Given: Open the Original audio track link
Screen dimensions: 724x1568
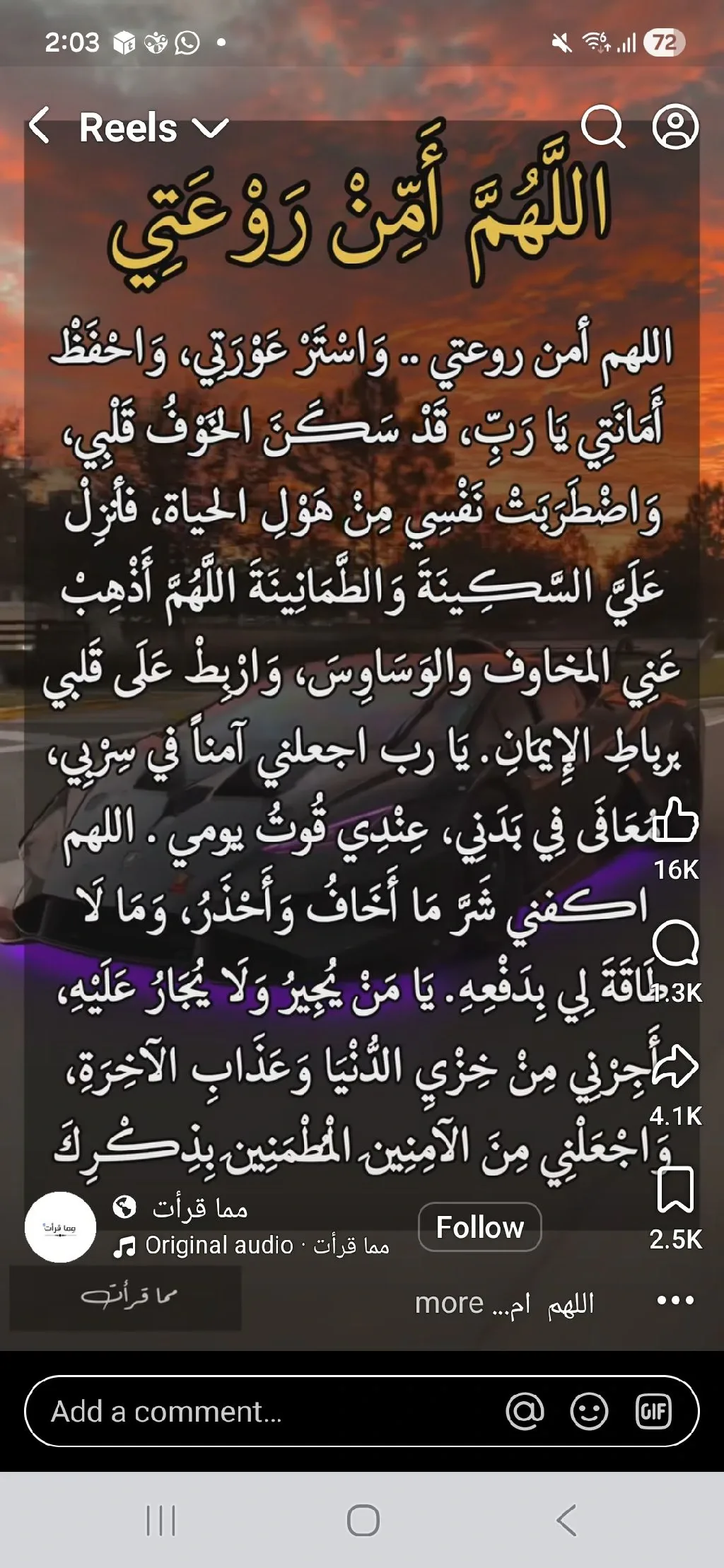Looking at the screenshot, I should pyautogui.click(x=252, y=1245).
